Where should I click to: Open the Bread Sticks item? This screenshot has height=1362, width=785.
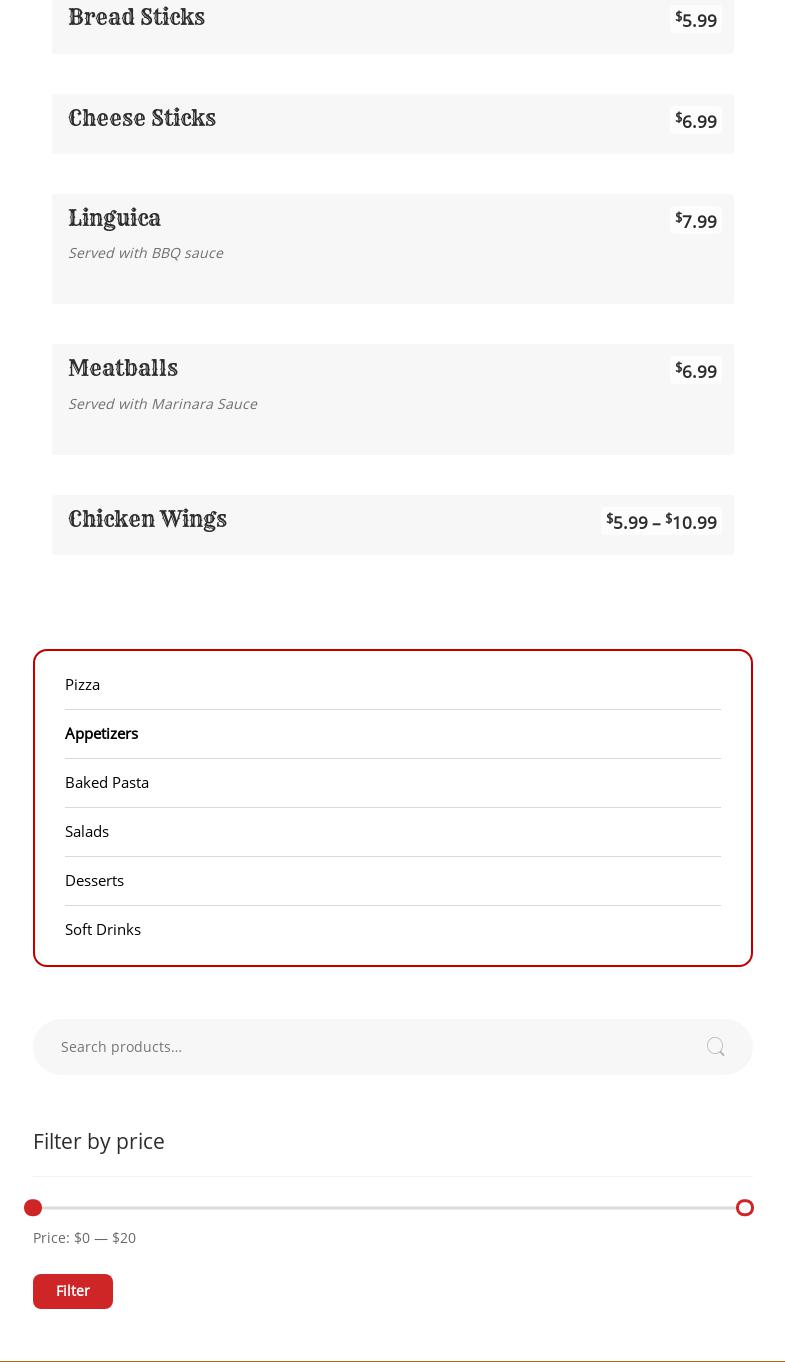[137, 18]
